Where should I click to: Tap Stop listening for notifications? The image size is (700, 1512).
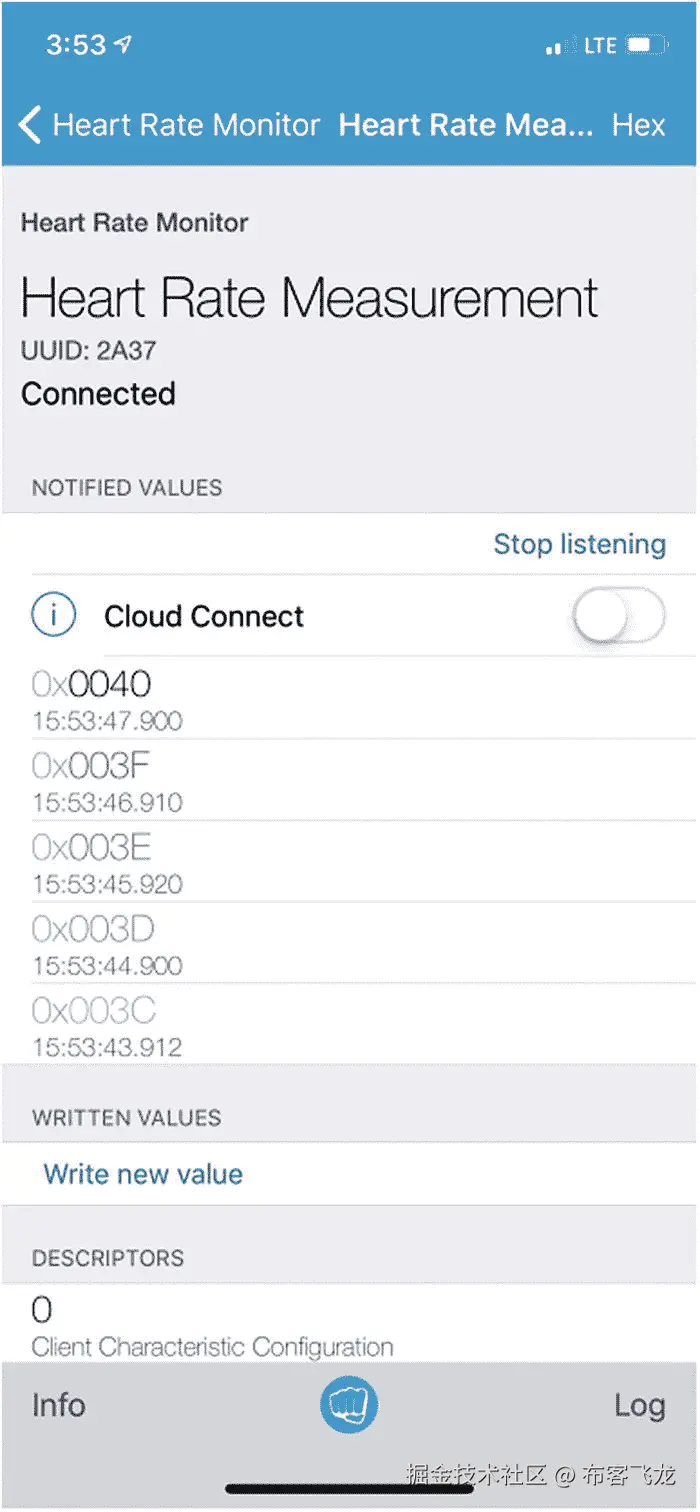click(579, 544)
